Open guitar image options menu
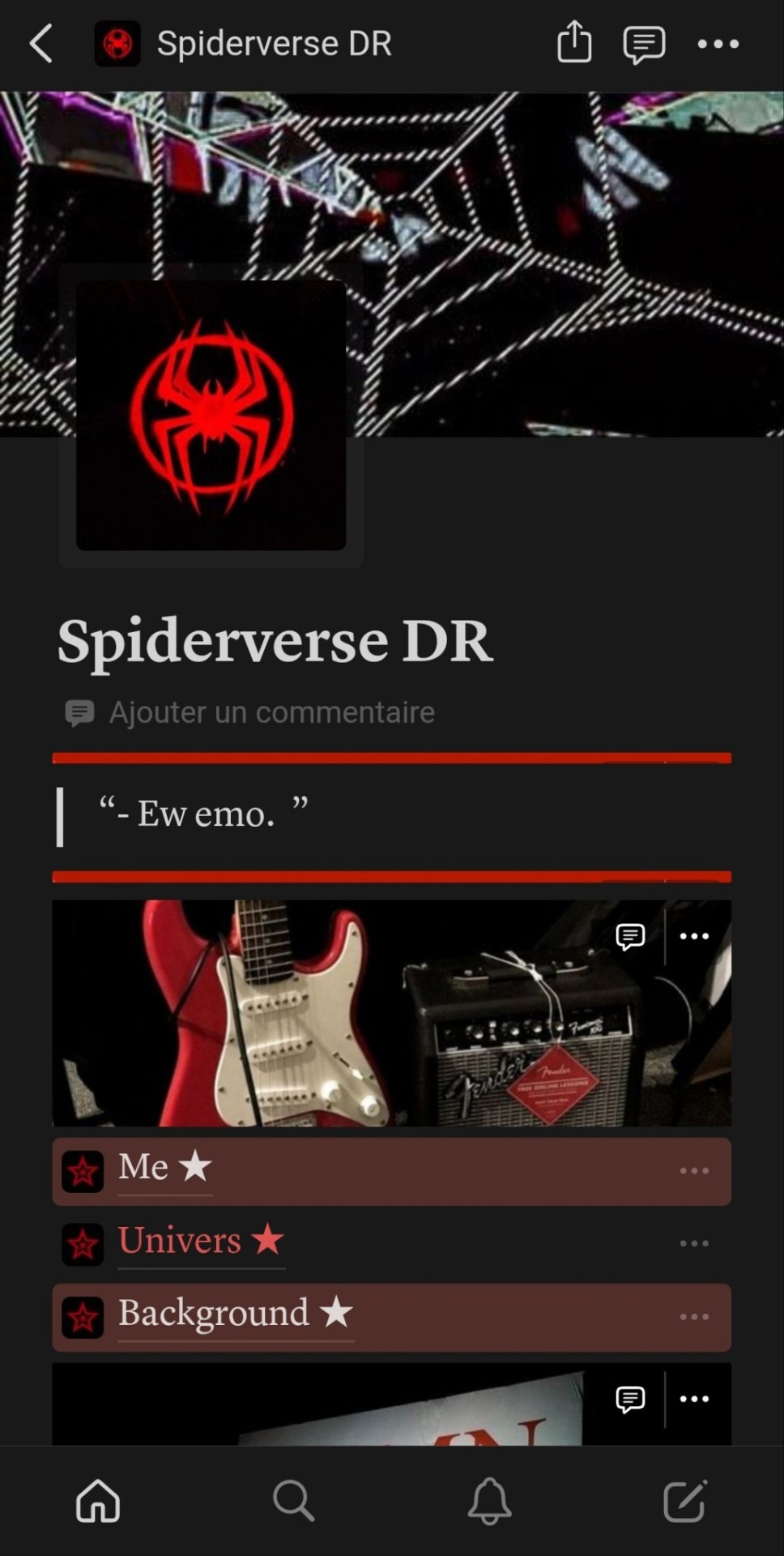784x1556 pixels. [694, 937]
